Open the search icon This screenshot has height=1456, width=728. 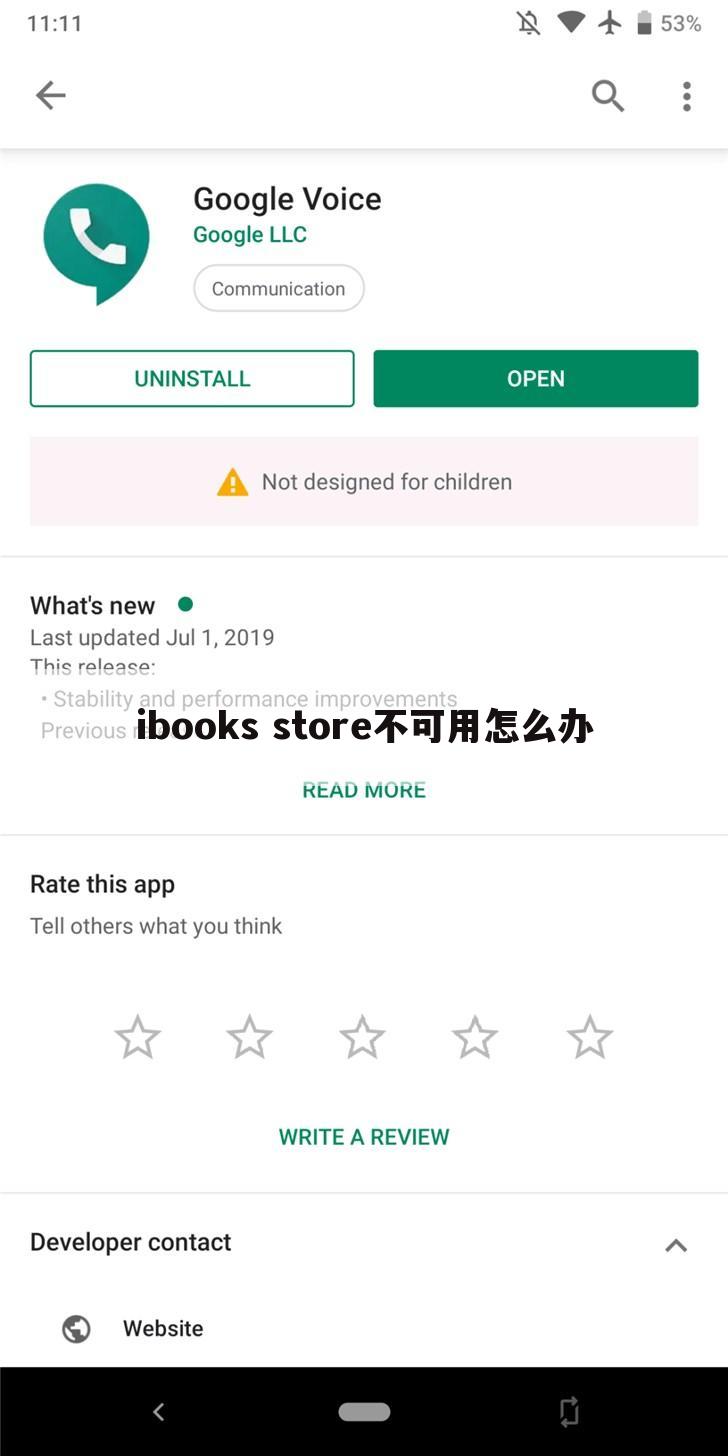tap(607, 96)
